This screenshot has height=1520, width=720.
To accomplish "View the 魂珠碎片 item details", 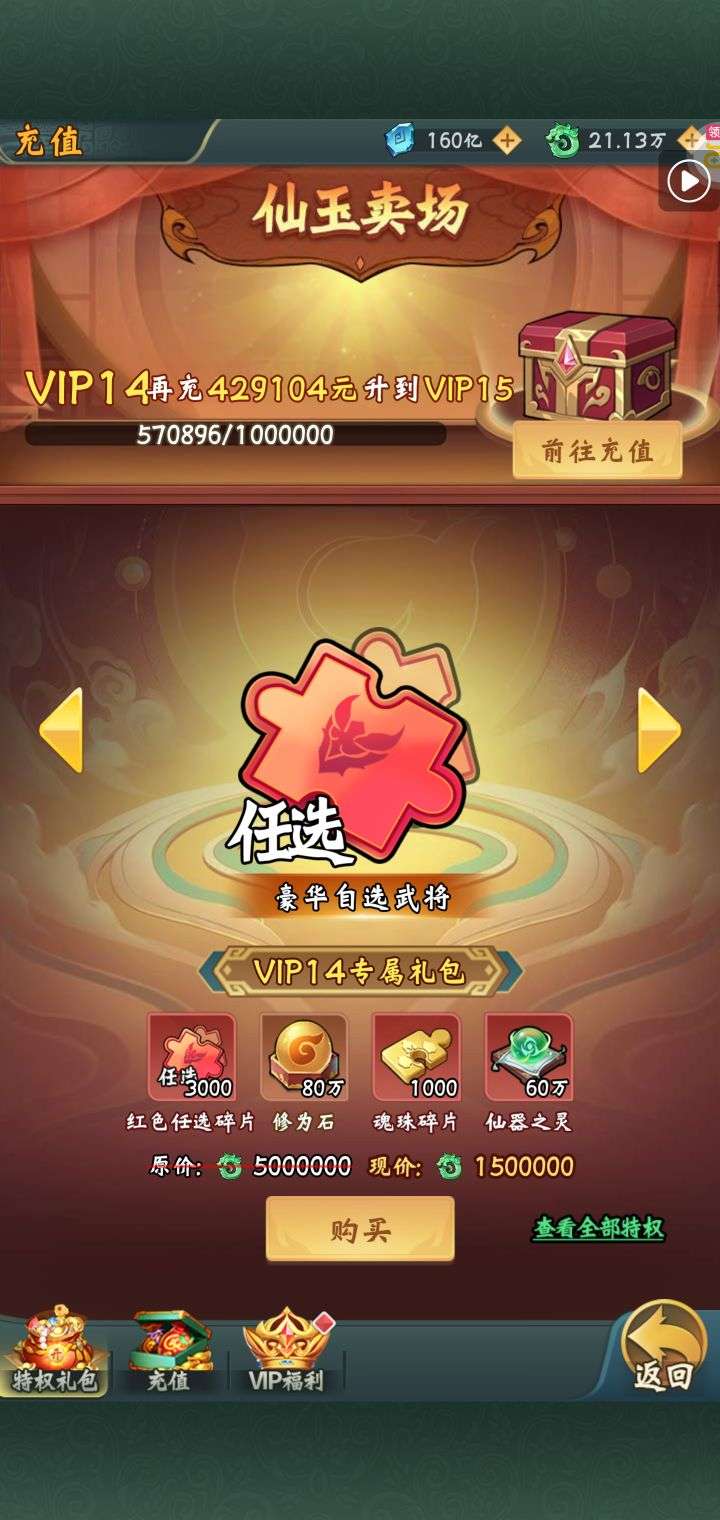I will point(416,1057).
